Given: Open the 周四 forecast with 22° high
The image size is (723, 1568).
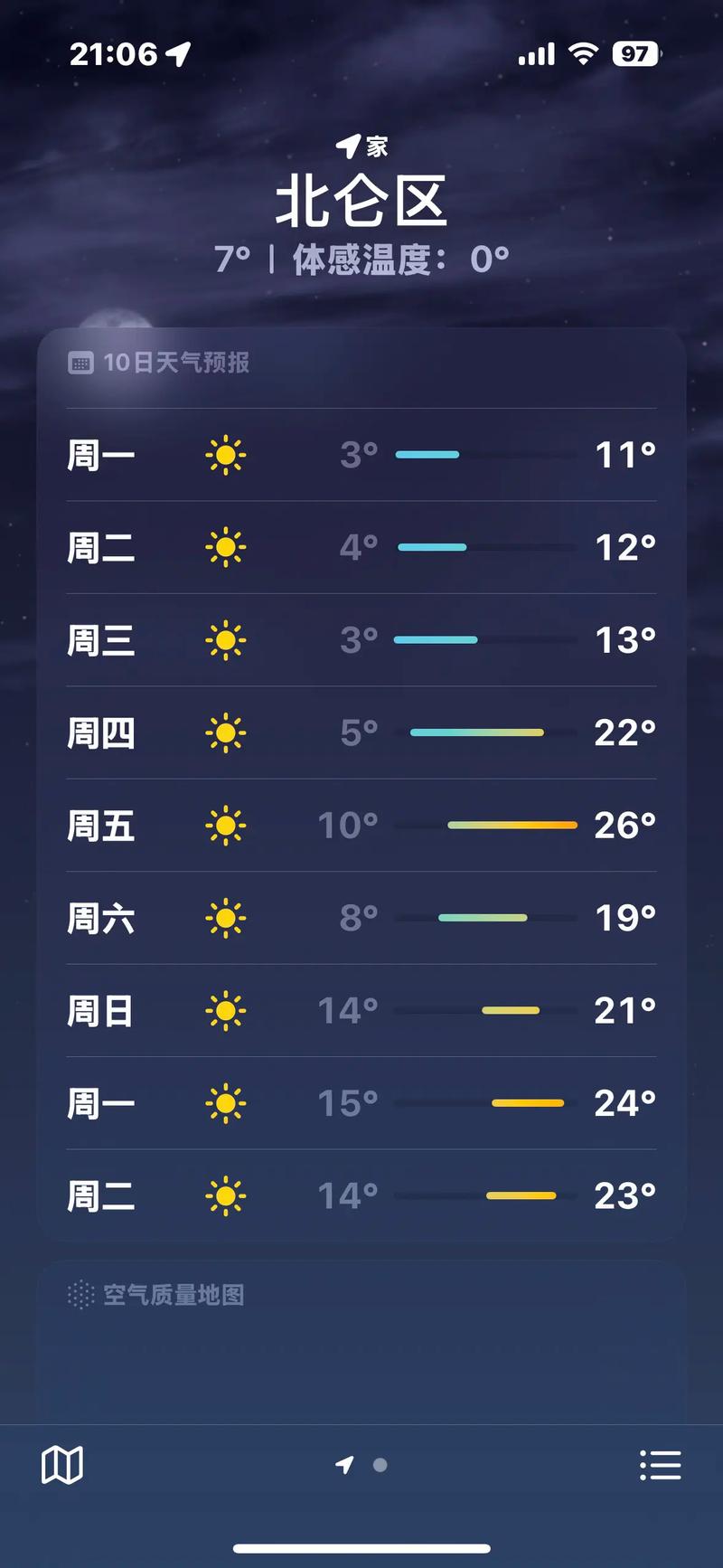Looking at the screenshot, I should pyautogui.click(x=361, y=732).
